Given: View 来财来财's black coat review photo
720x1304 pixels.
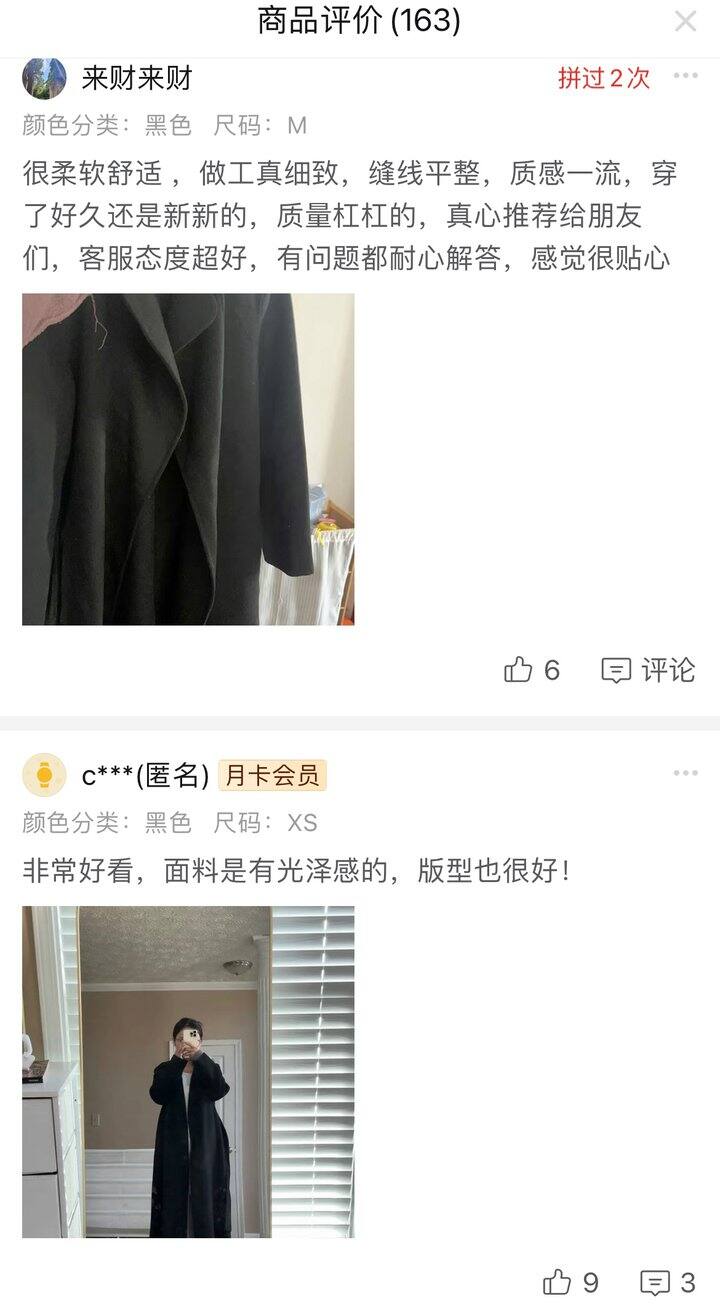Looking at the screenshot, I should [188, 459].
